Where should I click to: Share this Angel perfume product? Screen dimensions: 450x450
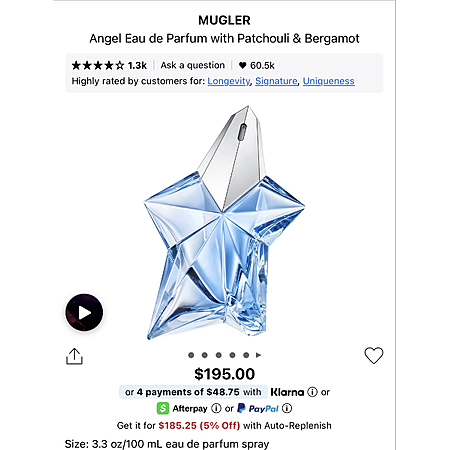click(74, 356)
